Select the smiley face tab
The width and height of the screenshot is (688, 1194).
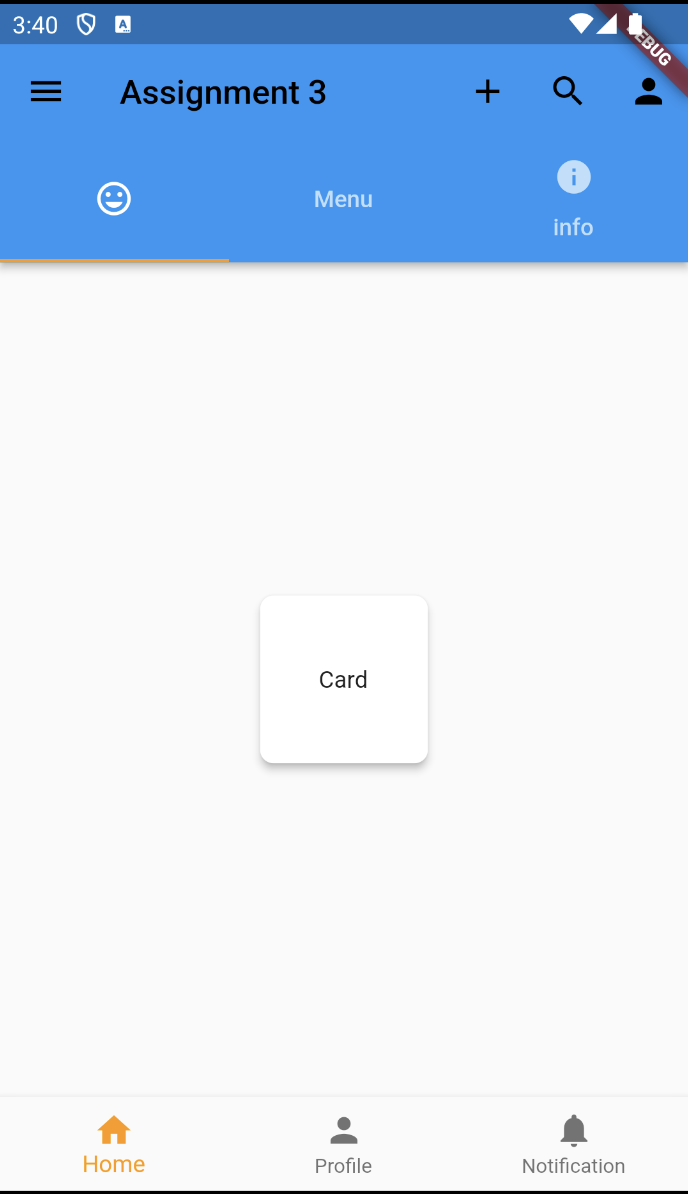click(x=114, y=199)
